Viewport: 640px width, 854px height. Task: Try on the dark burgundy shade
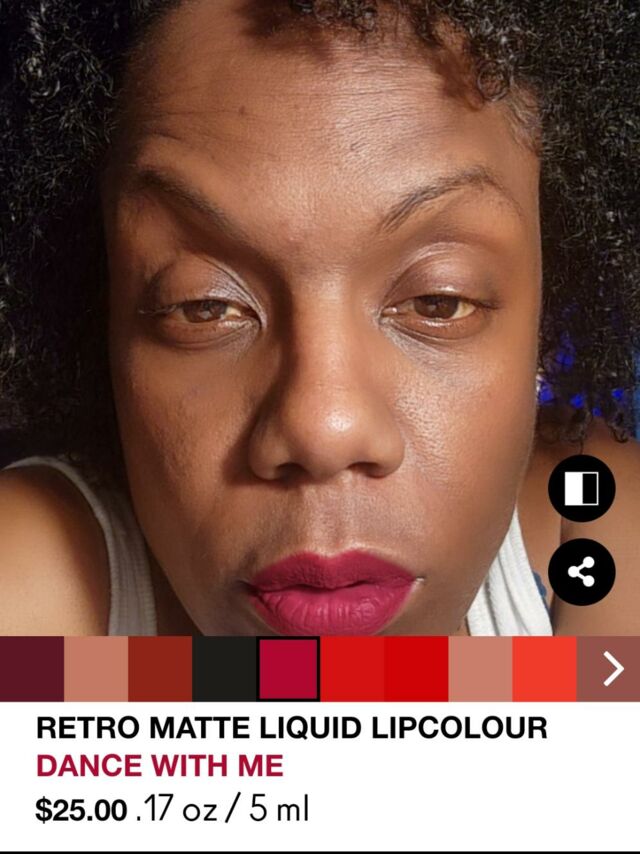[32, 669]
